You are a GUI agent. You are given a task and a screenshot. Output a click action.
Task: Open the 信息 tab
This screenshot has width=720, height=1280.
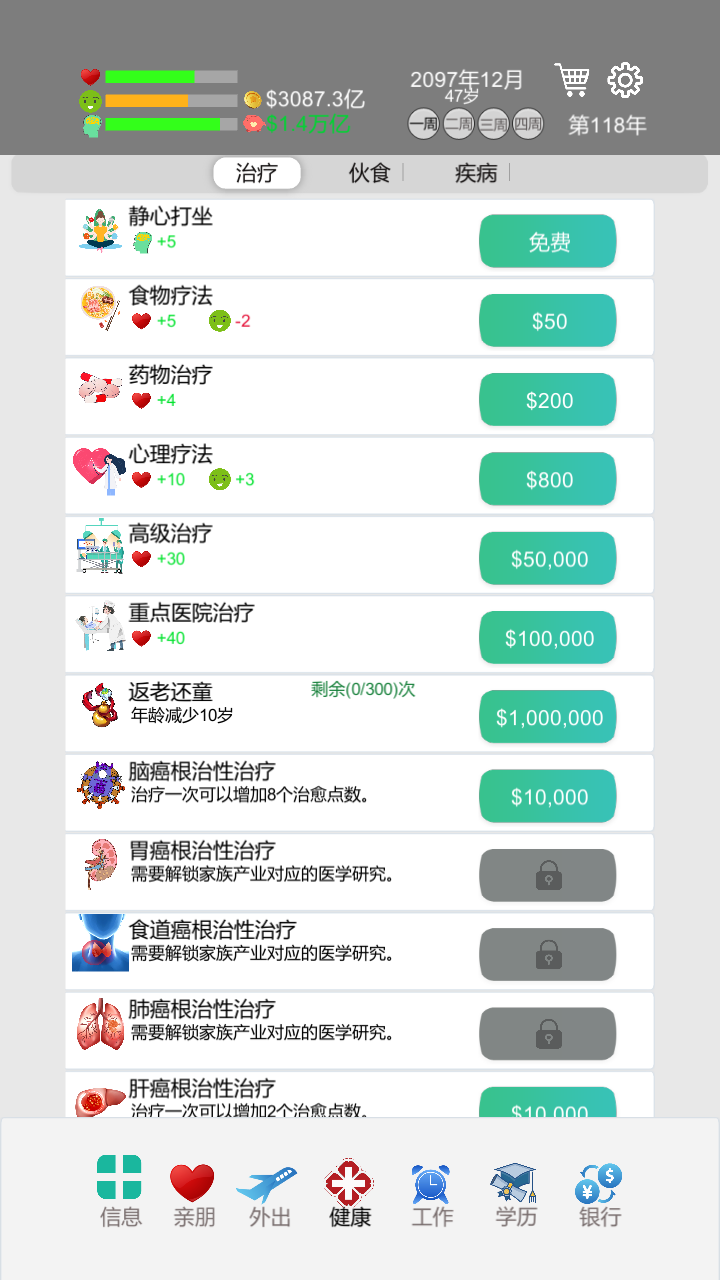point(120,1193)
